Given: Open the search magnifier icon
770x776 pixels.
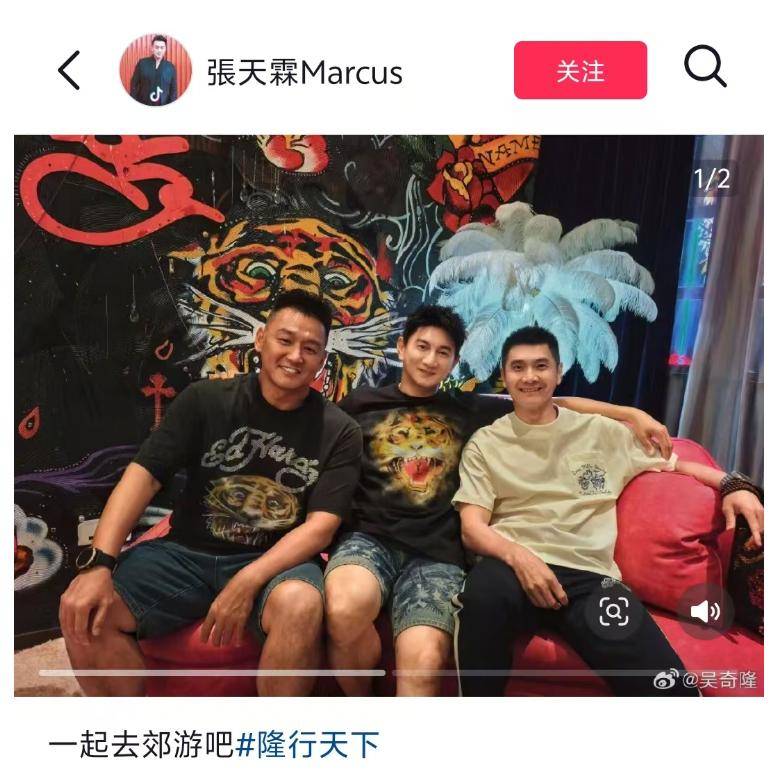Looking at the screenshot, I should pos(705,68).
